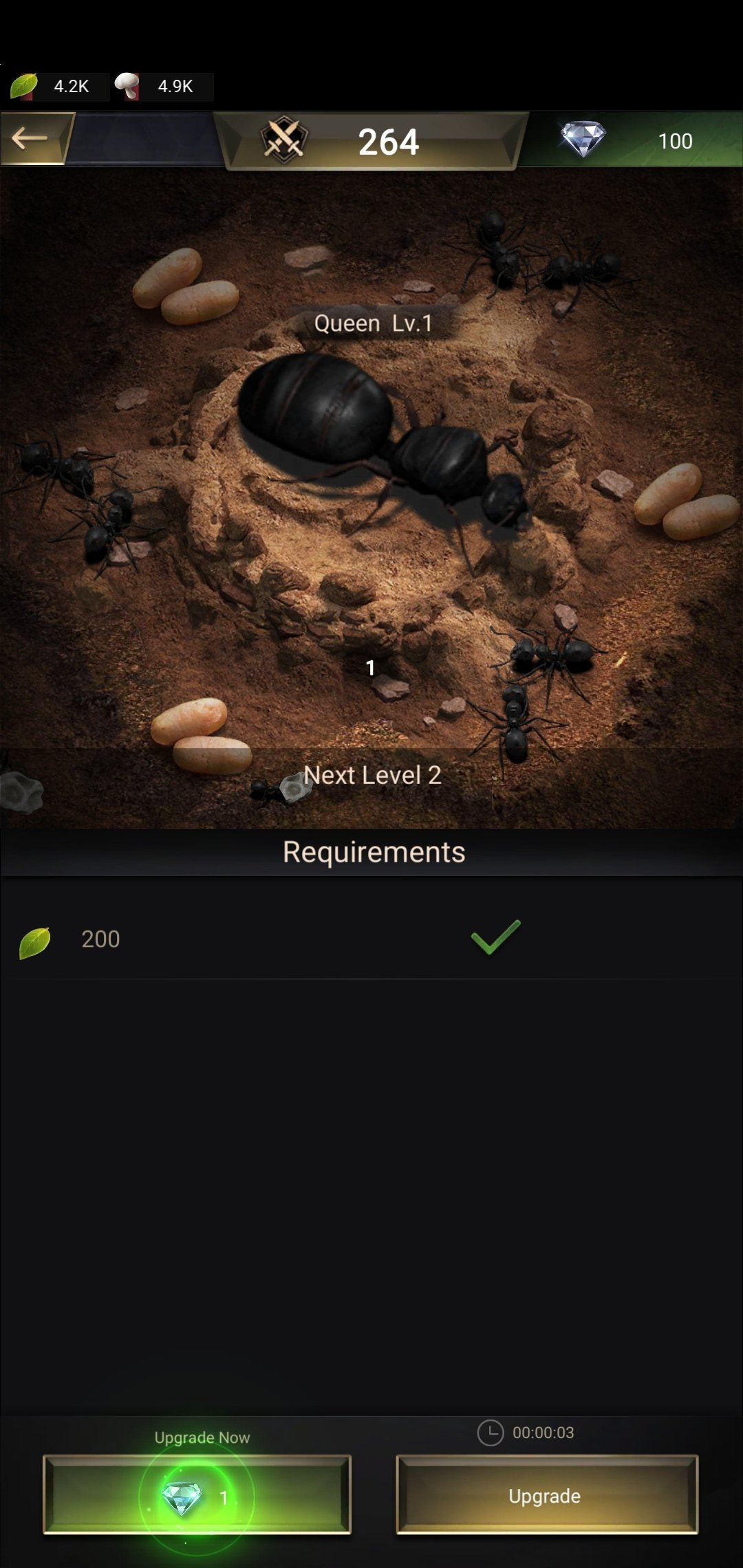Tap Upgrade Now for 1 diamond
Viewport: 743px width, 1568px height.
pos(197,1494)
